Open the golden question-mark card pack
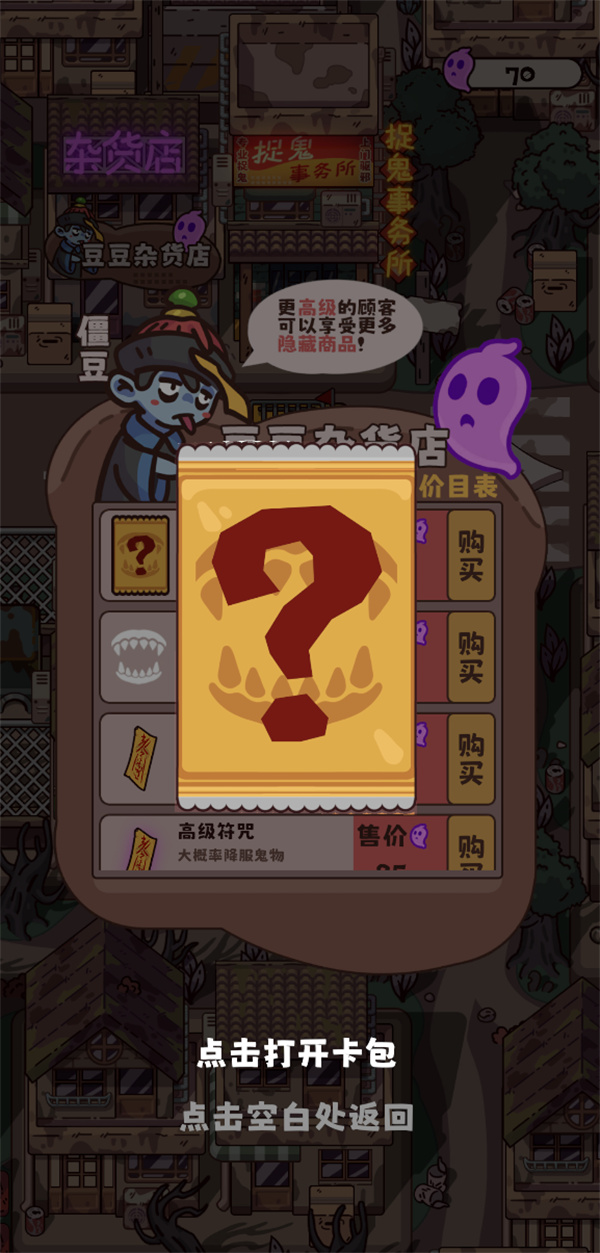 click(296, 626)
